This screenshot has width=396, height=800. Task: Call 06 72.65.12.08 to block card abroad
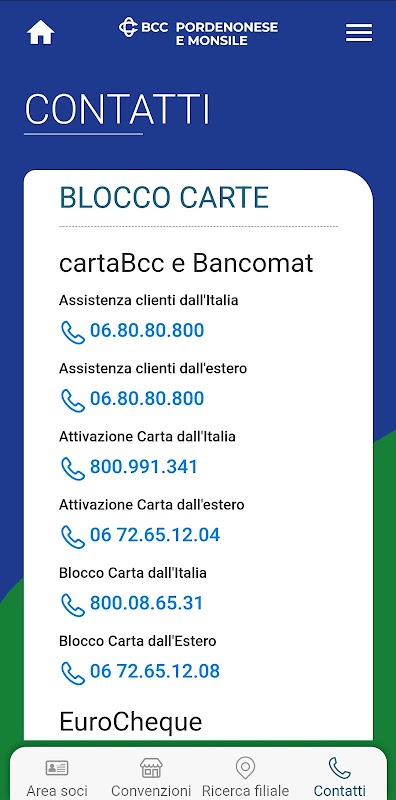click(x=140, y=671)
